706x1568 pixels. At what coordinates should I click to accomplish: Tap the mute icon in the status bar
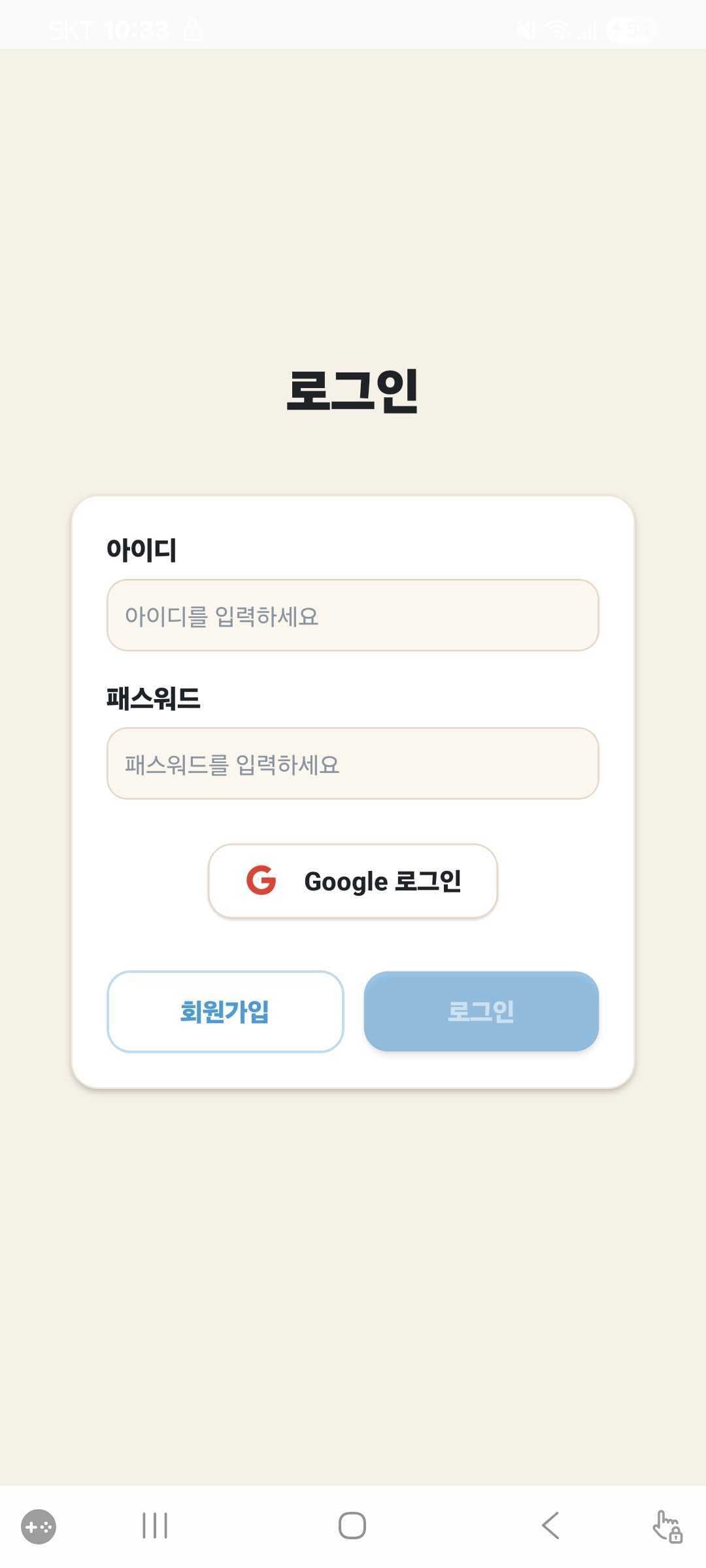click(527, 29)
